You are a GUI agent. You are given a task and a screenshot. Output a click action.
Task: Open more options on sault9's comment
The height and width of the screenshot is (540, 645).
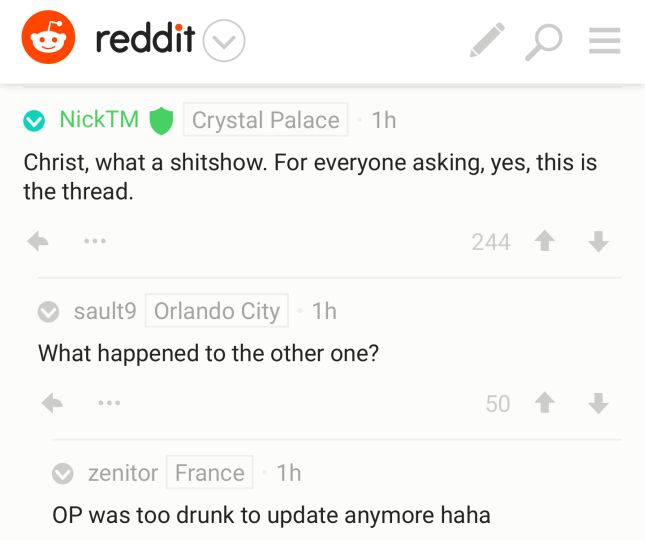[109, 403]
